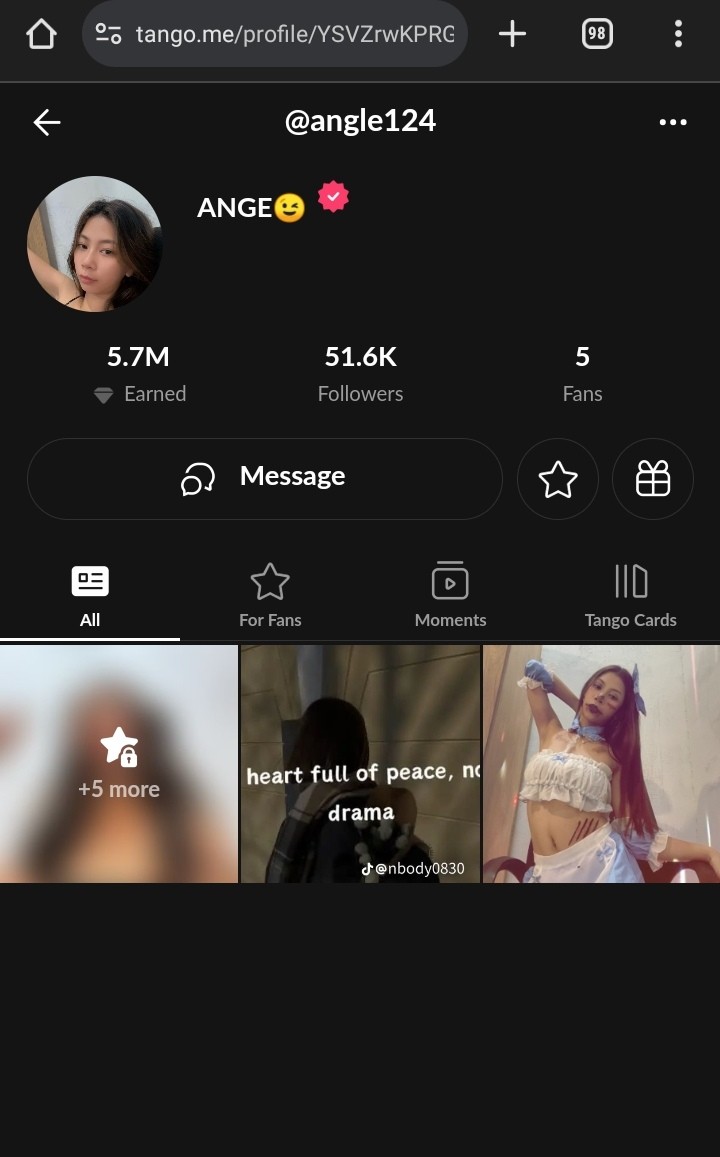View ANGE's profile picture

94,244
